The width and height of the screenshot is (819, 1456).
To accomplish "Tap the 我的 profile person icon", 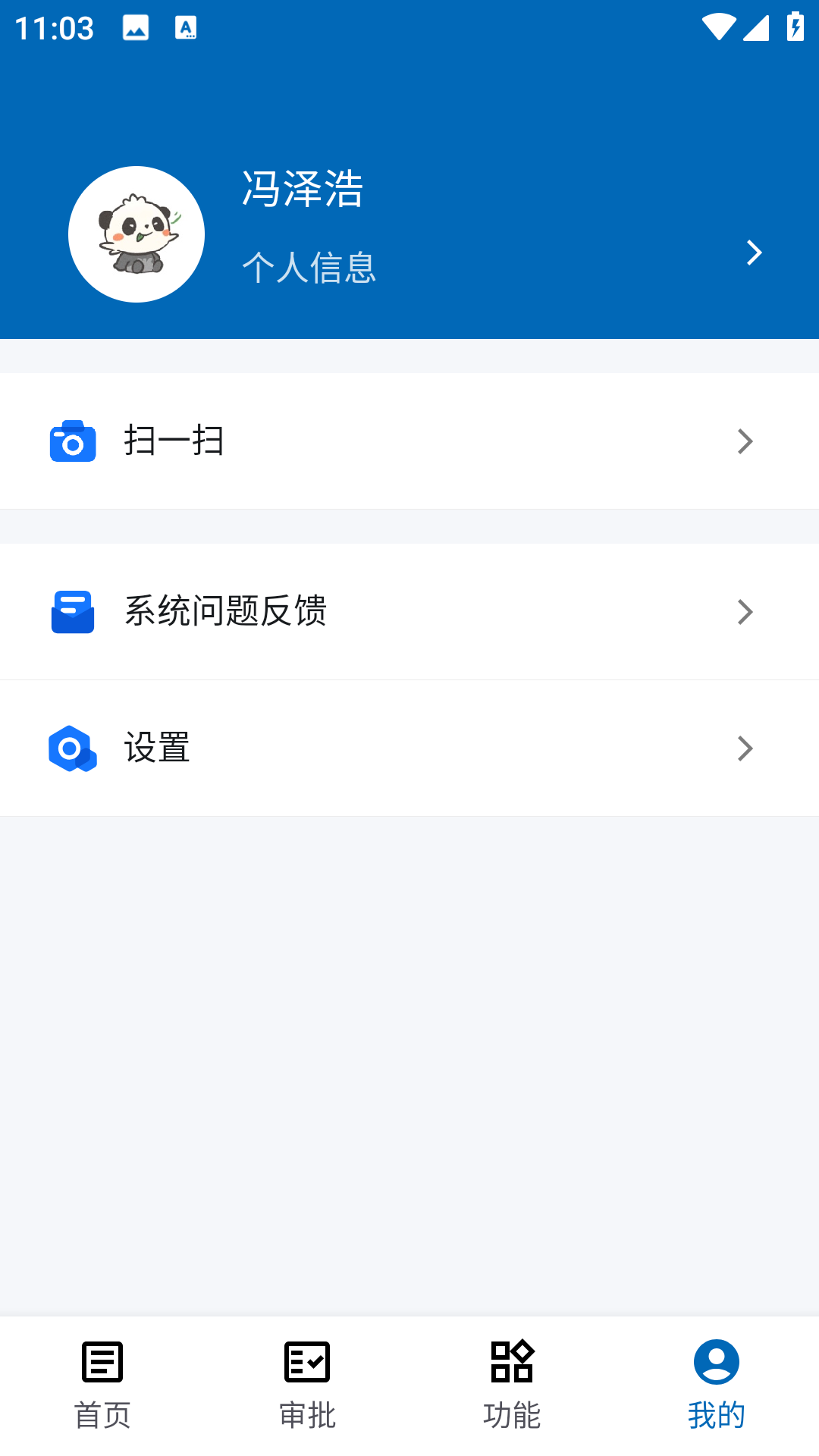I will point(716,1361).
